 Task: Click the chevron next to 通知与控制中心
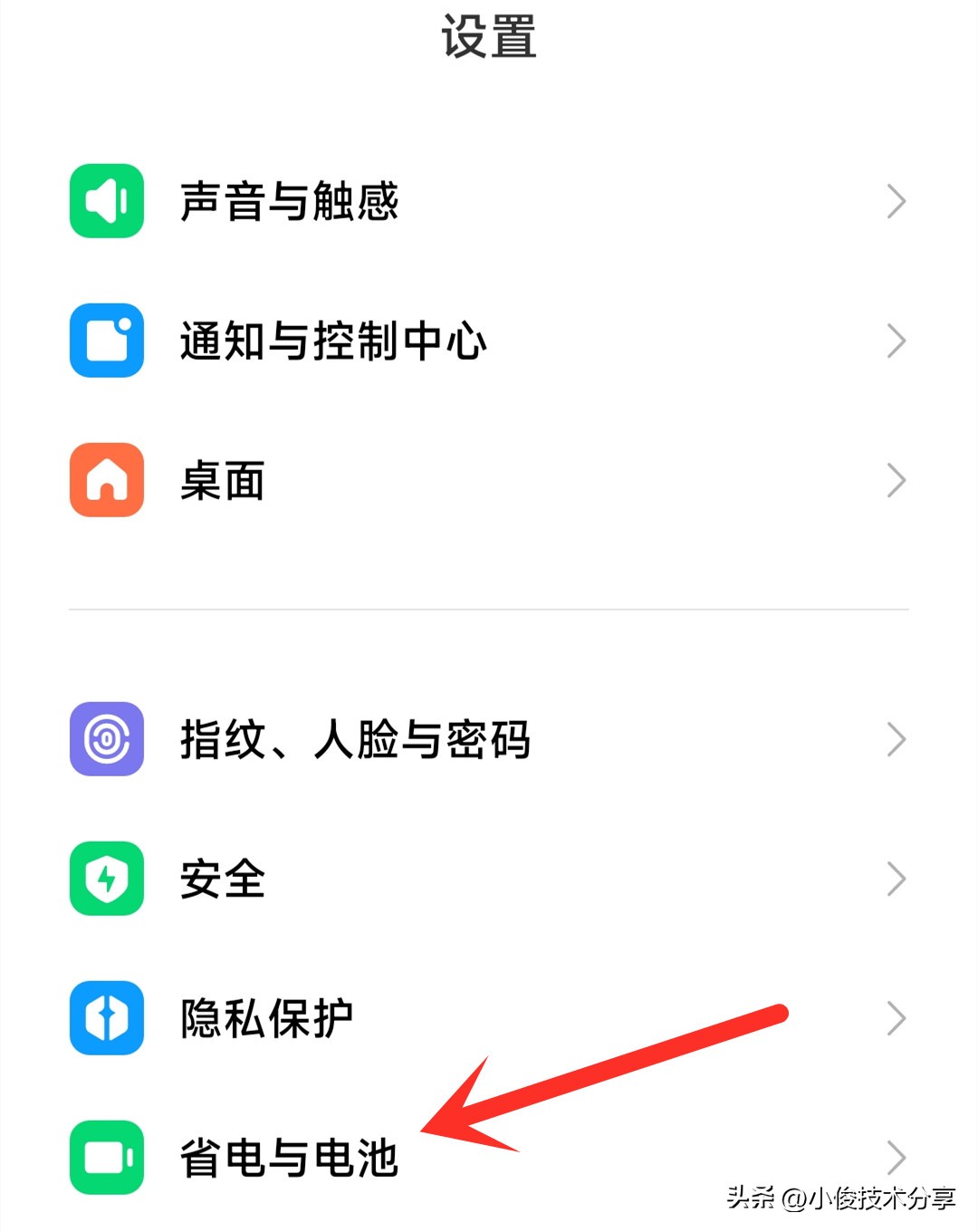tap(895, 342)
